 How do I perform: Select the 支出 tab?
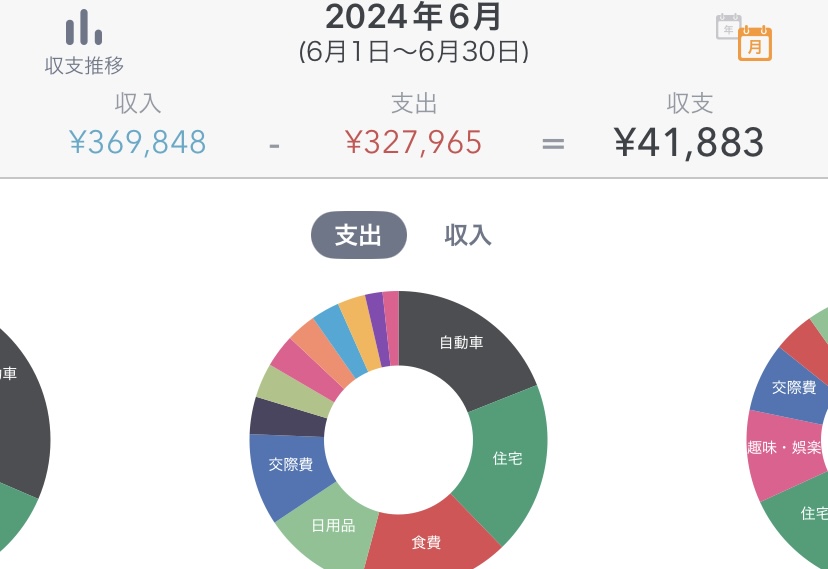tap(358, 236)
